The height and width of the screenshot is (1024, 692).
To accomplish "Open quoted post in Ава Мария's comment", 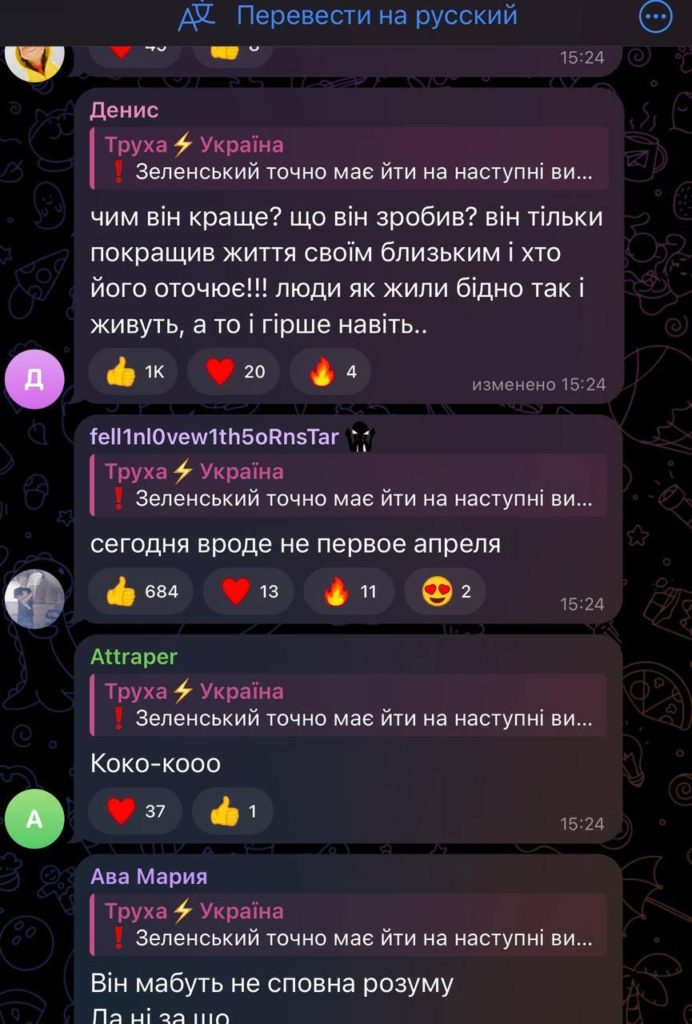I will [x=348, y=924].
